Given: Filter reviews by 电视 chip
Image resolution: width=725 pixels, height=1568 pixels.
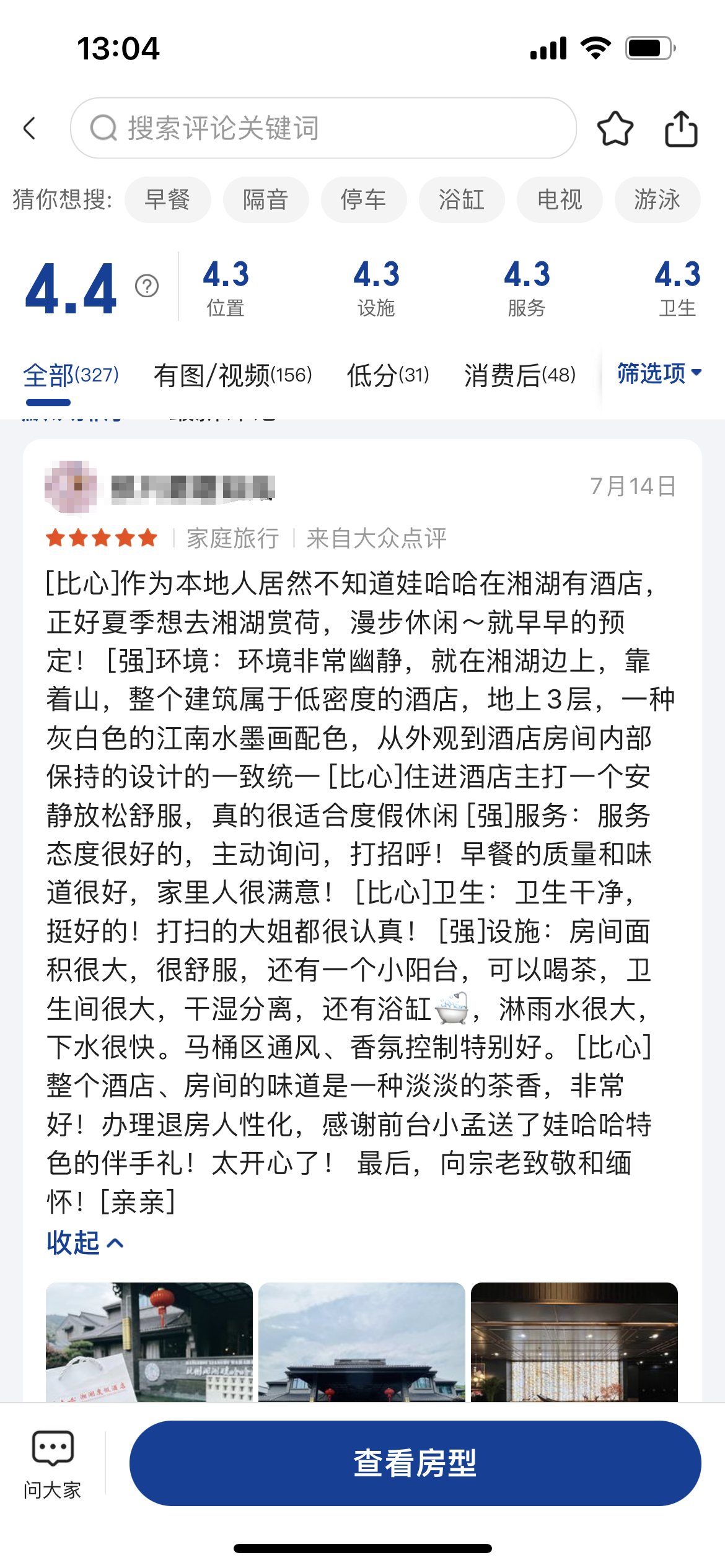Looking at the screenshot, I should 559,199.
